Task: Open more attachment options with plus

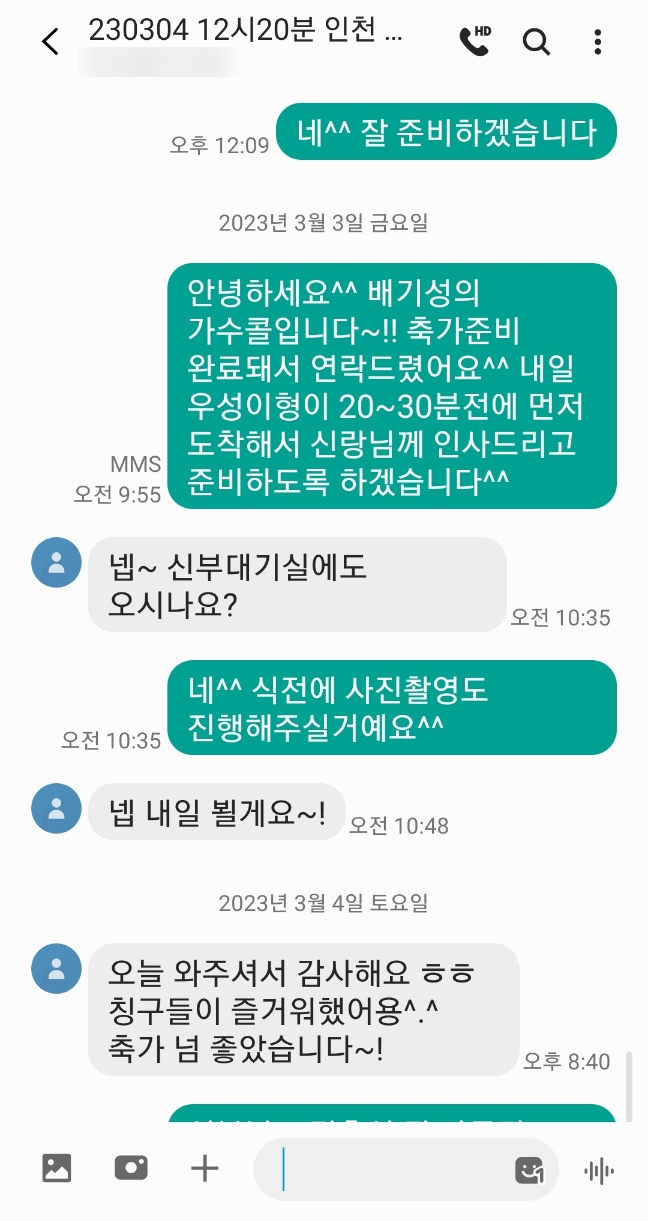Action: [204, 1167]
